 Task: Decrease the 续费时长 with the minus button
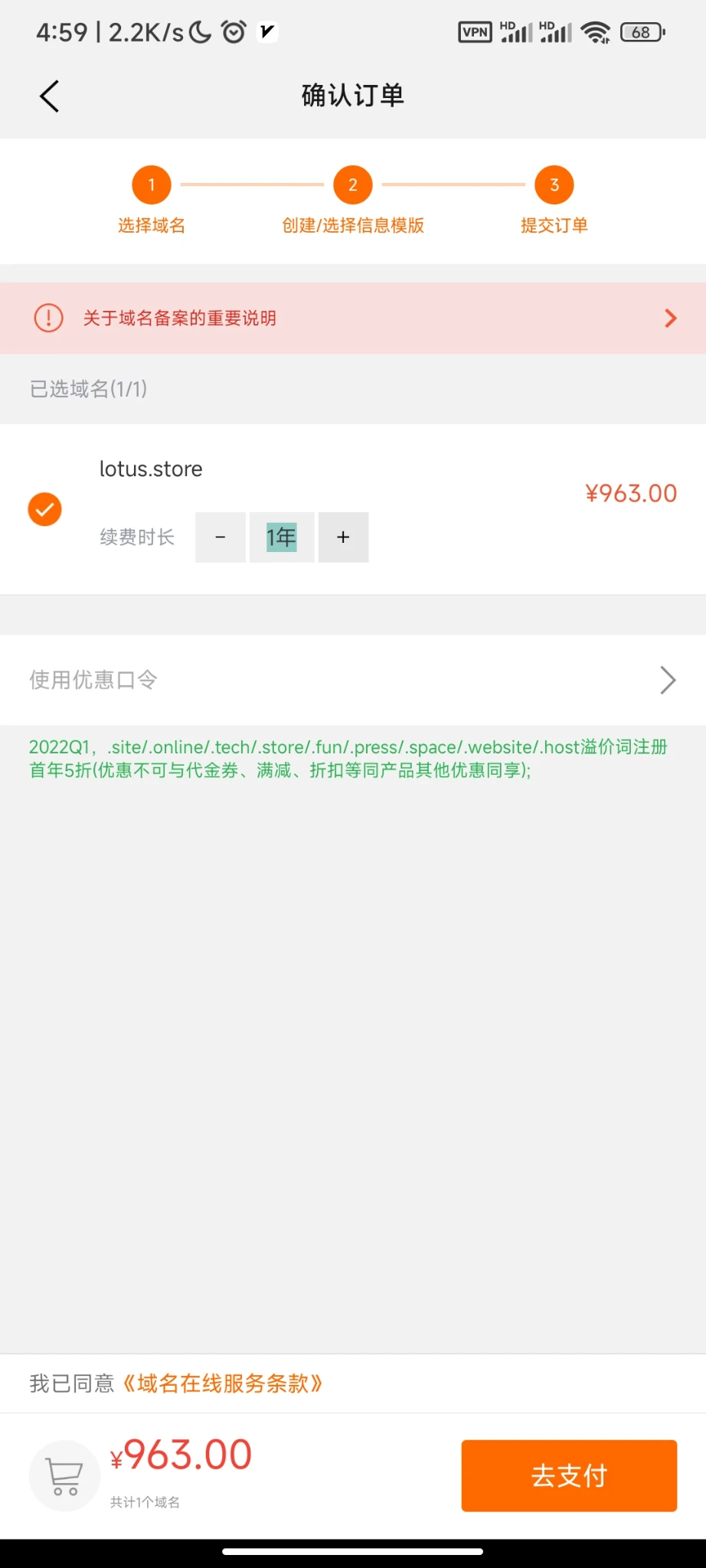(221, 537)
